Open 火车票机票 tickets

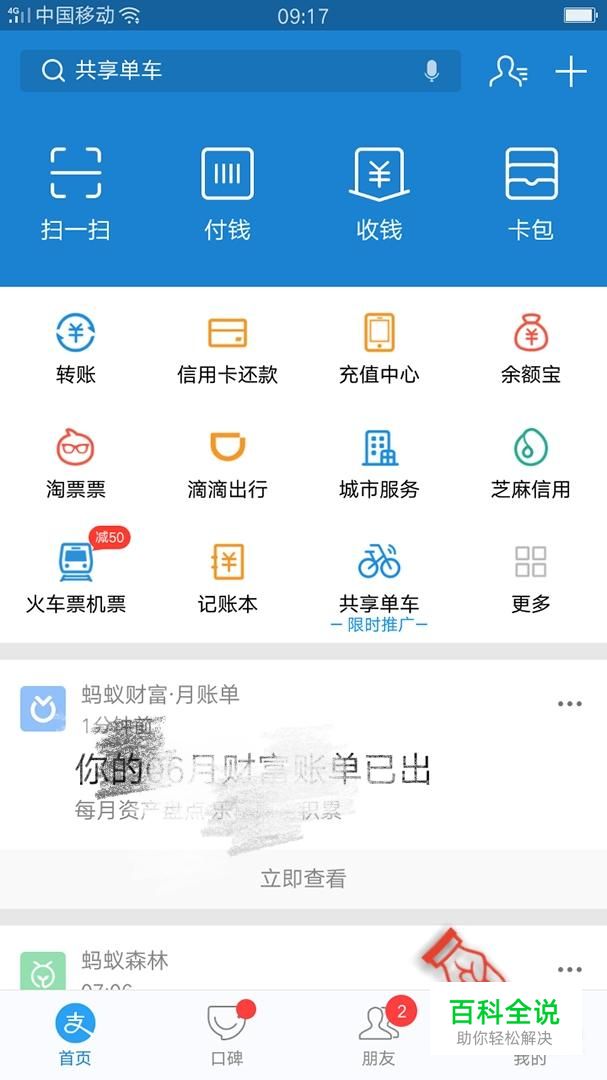tap(76, 579)
